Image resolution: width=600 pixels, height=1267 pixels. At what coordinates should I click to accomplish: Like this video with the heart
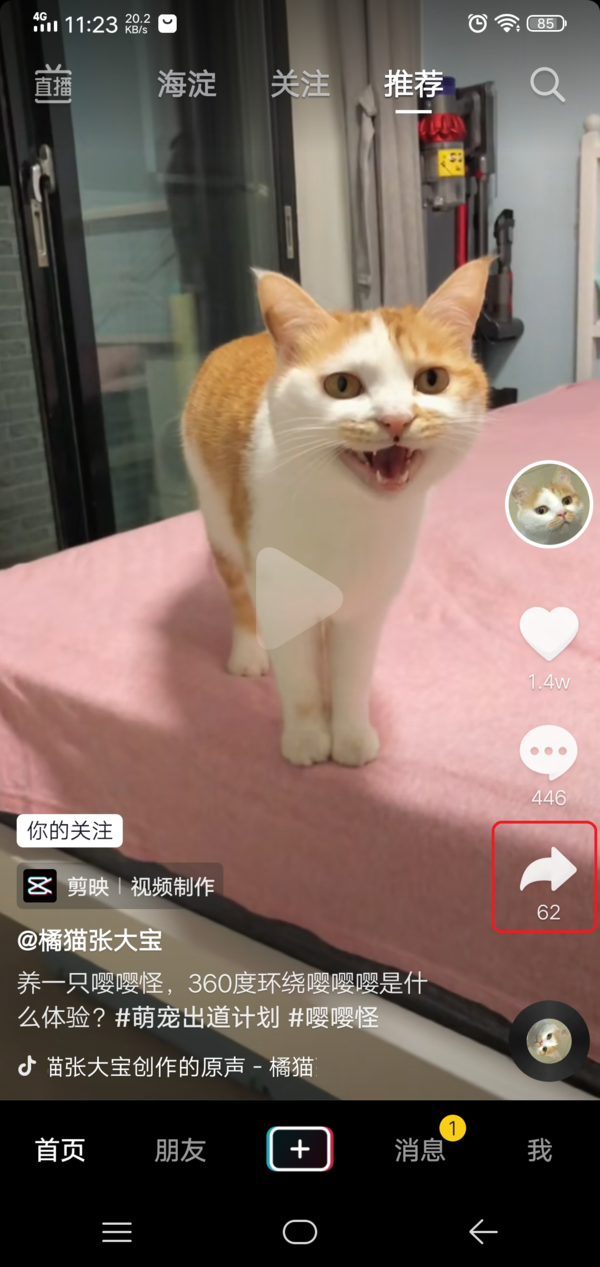pos(549,633)
